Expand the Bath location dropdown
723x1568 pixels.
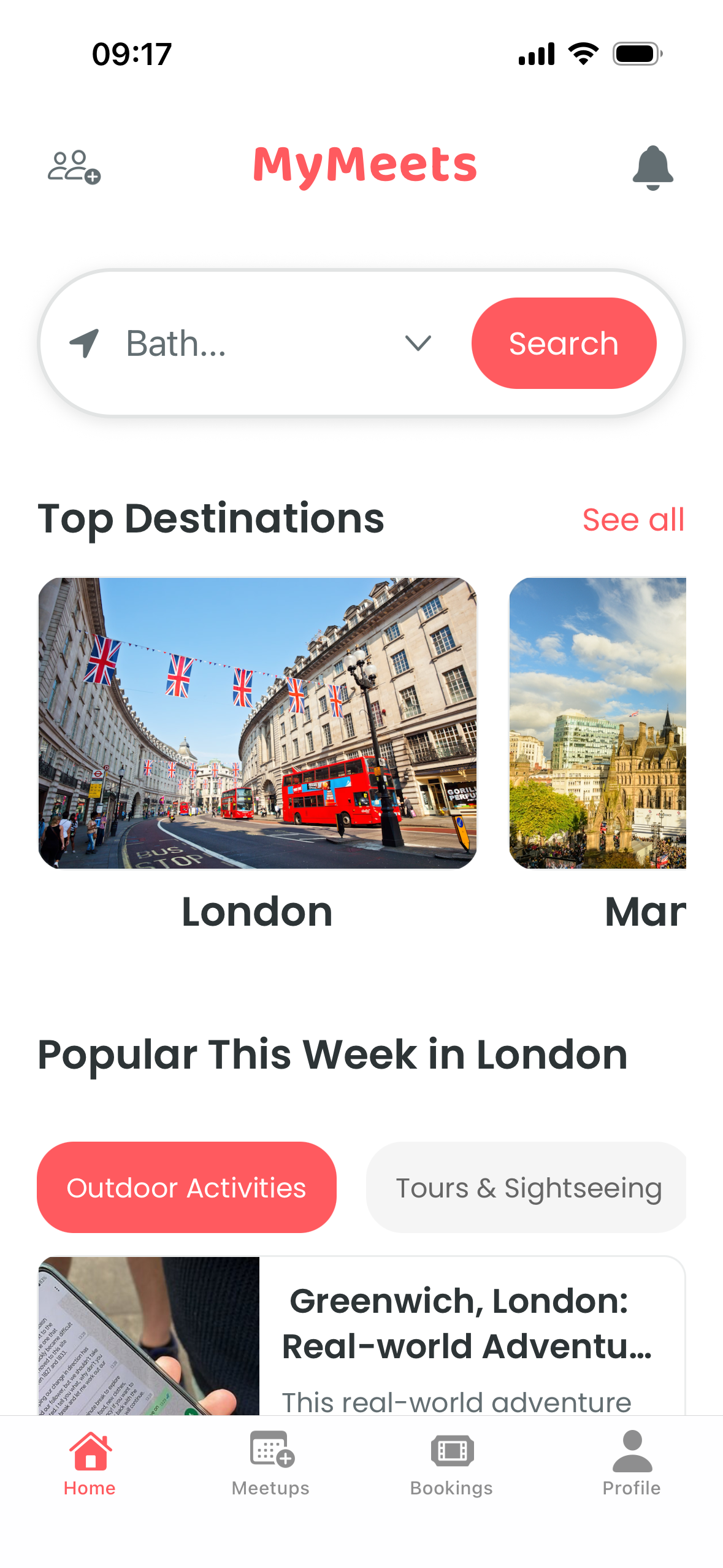coord(418,343)
